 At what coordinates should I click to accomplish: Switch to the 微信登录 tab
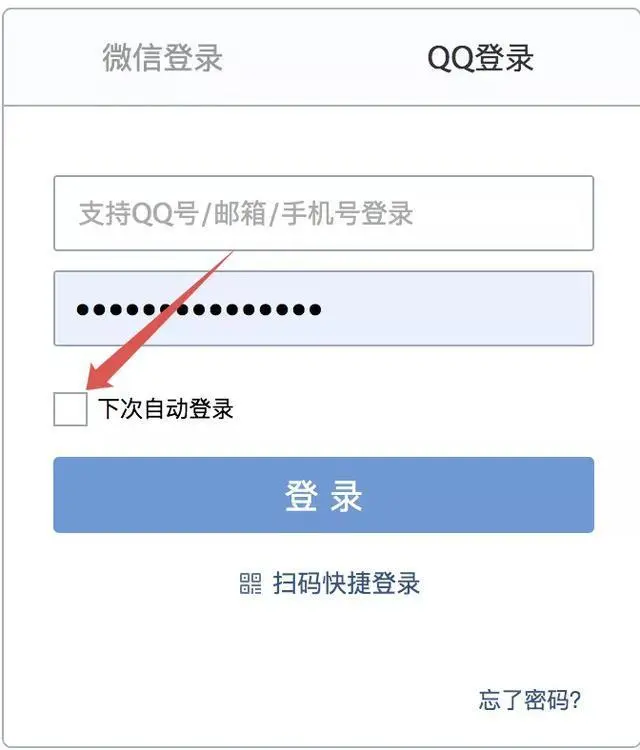click(162, 57)
